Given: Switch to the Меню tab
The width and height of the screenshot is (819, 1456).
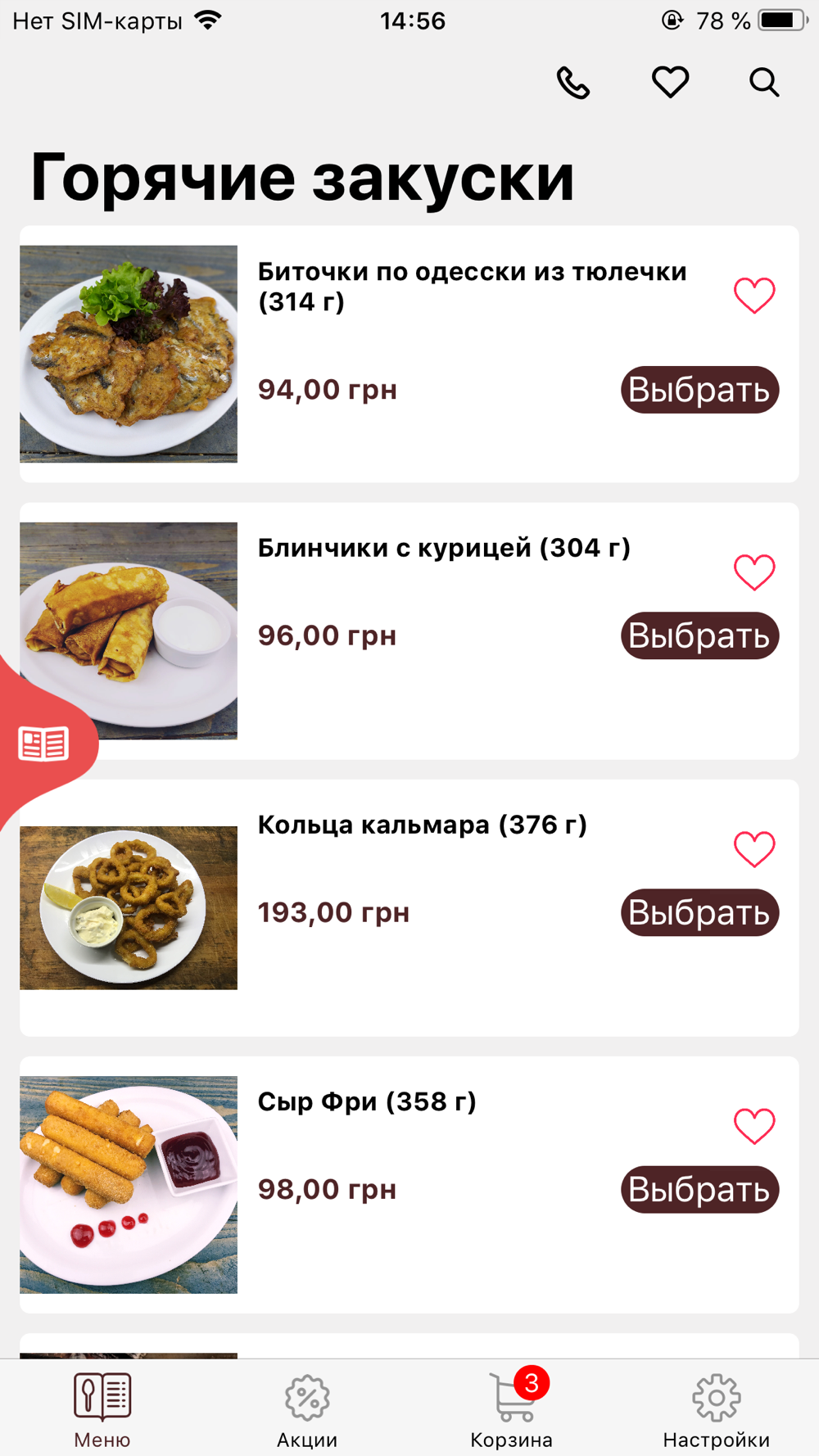Looking at the screenshot, I should coord(102,1410).
